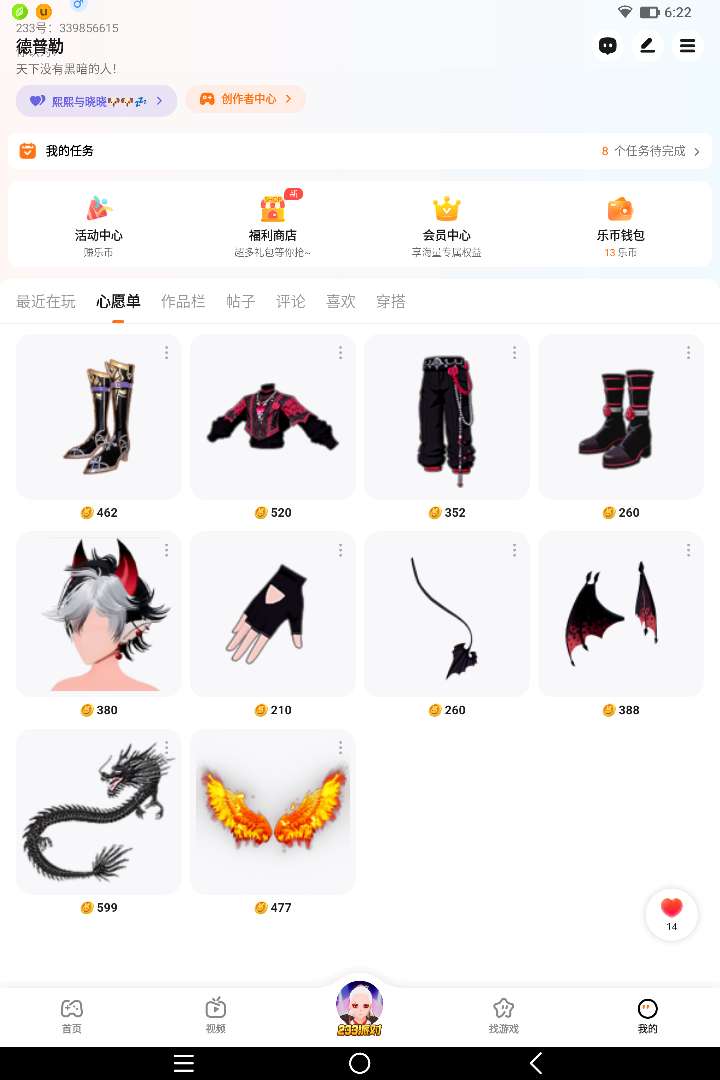The height and width of the screenshot is (1080, 720).
Task: Select the 帖子 tab
Action: click(x=241, y=301)
